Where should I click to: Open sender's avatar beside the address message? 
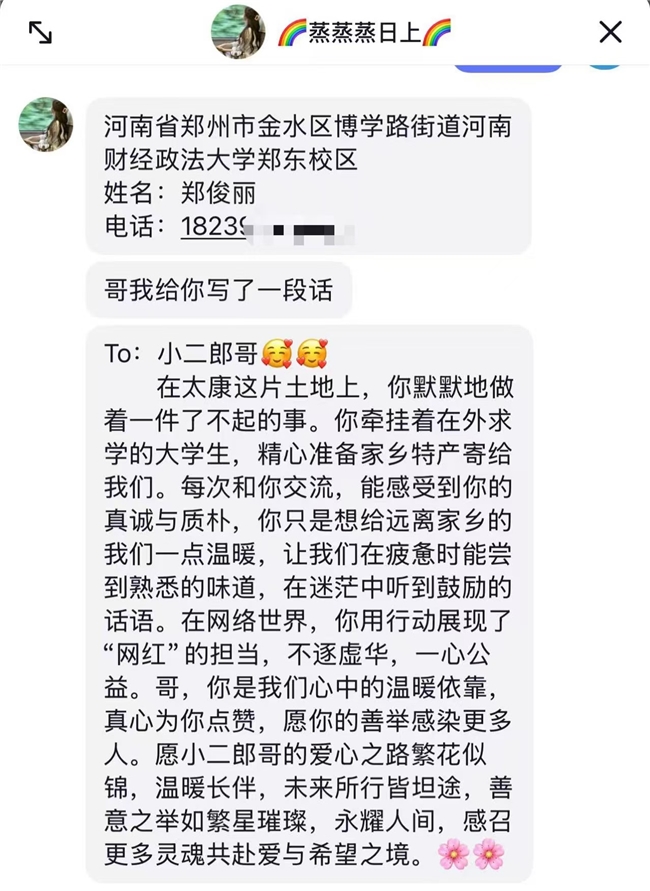(46, 125)
